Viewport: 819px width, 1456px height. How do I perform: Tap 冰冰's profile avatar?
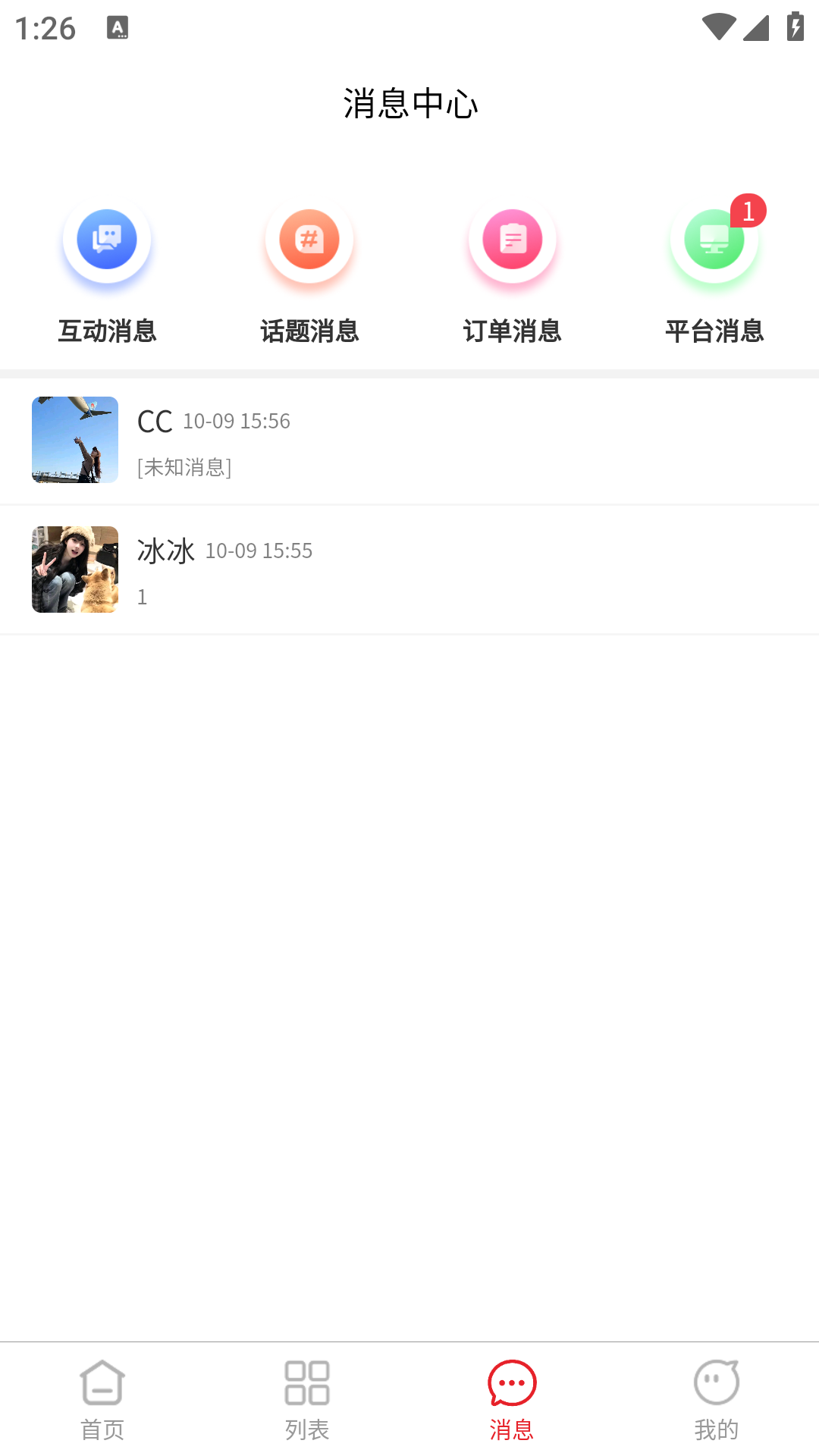click(74, 569)
